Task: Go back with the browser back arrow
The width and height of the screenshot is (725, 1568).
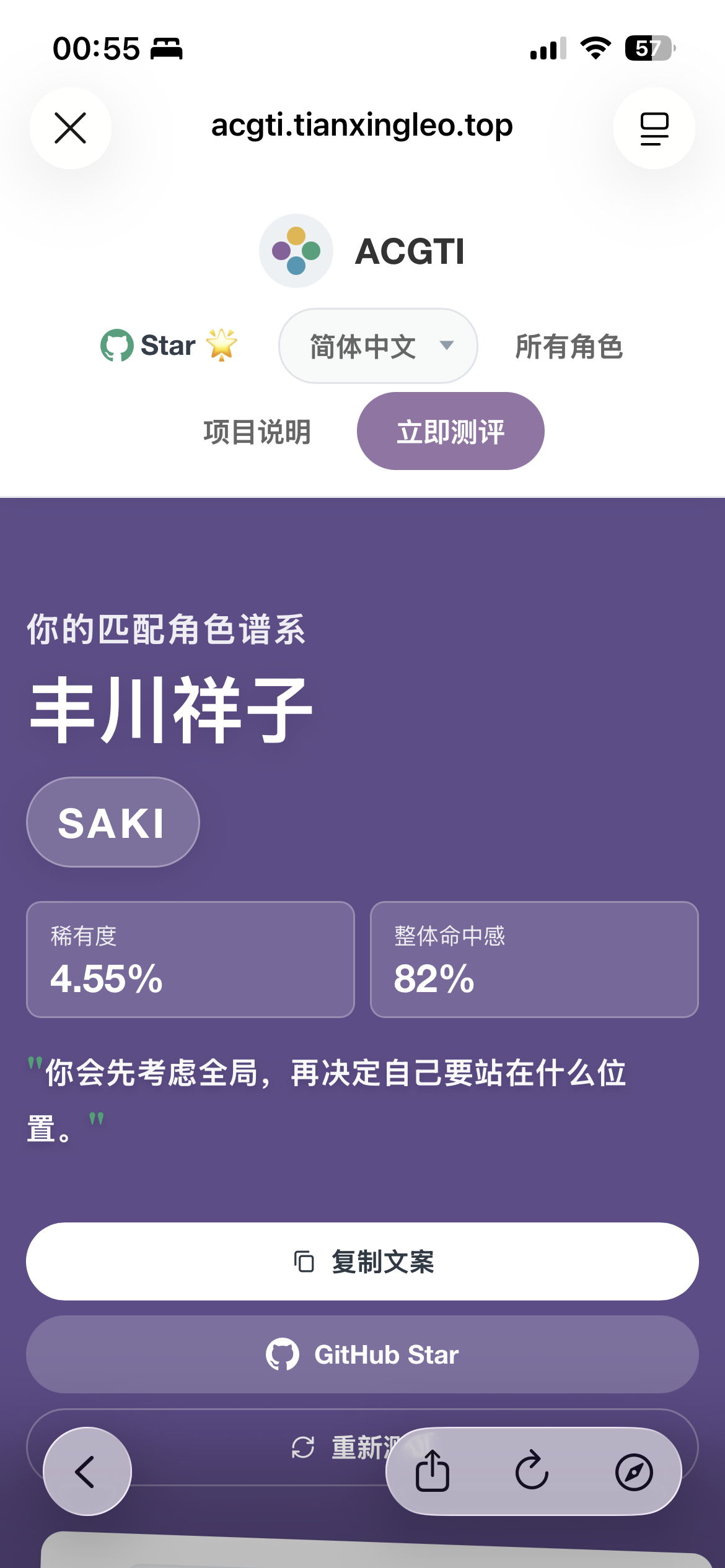Action: tap(87, 1471)
